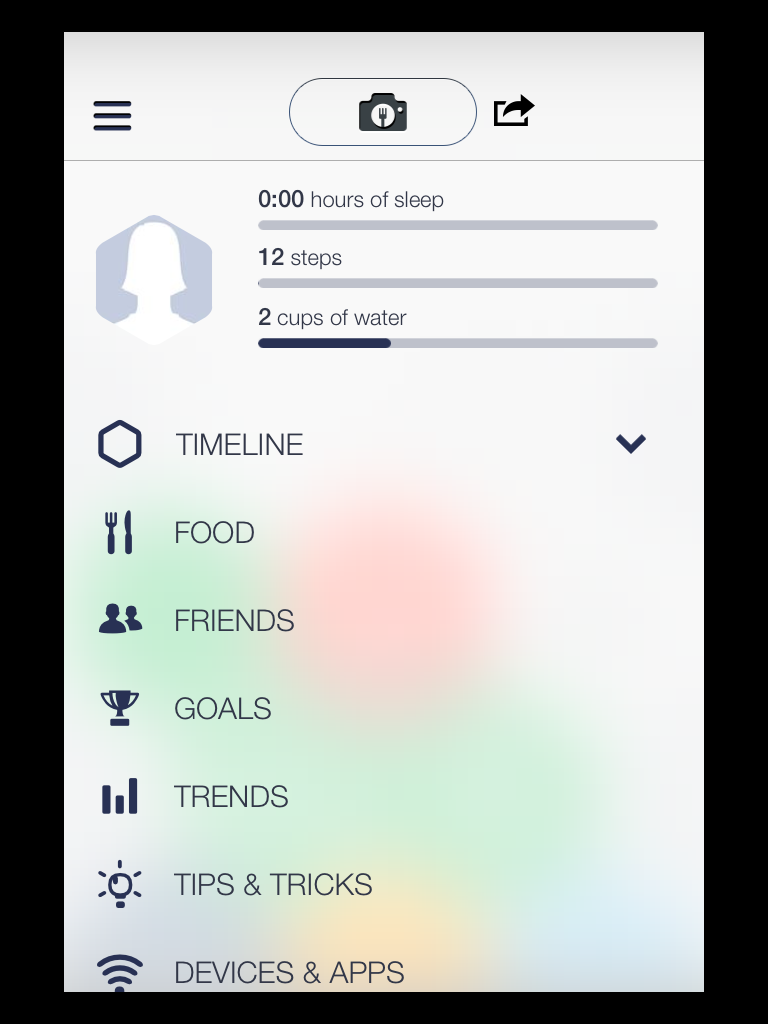Go to Food
The width and height of the screenshot is (768, 1024).
(214, 532)
